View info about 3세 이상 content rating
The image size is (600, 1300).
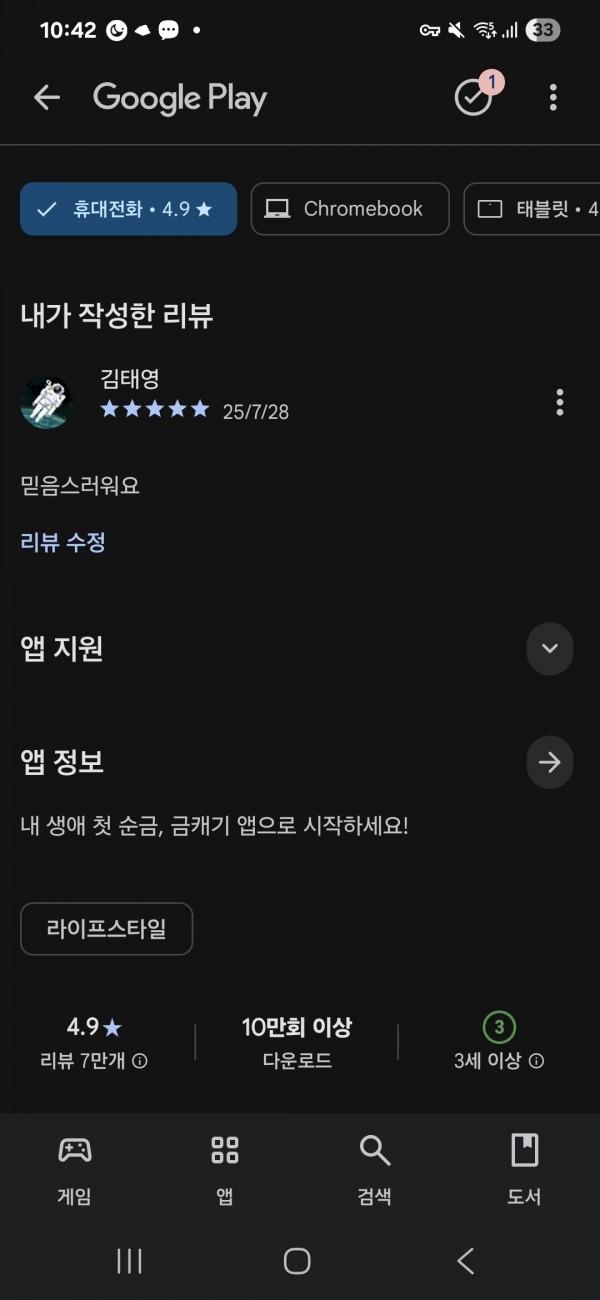click(537, 1061)
